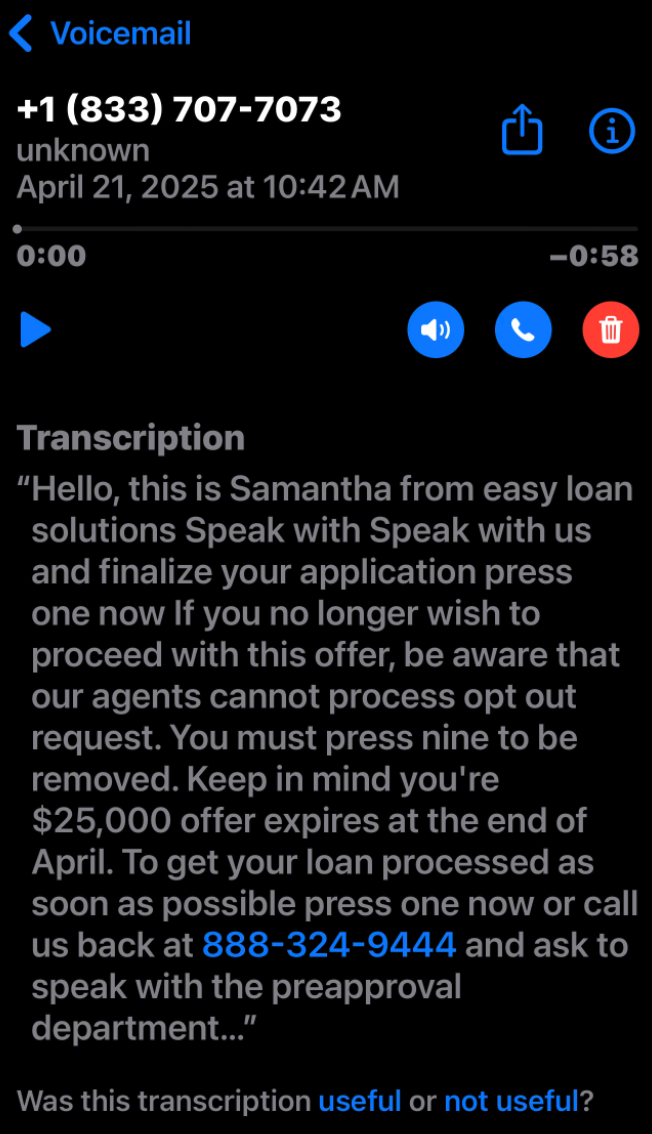The width and height of the screenshot is (652, 1134).
Task: Call back the voicemail sender
Action: click(523, 329)
